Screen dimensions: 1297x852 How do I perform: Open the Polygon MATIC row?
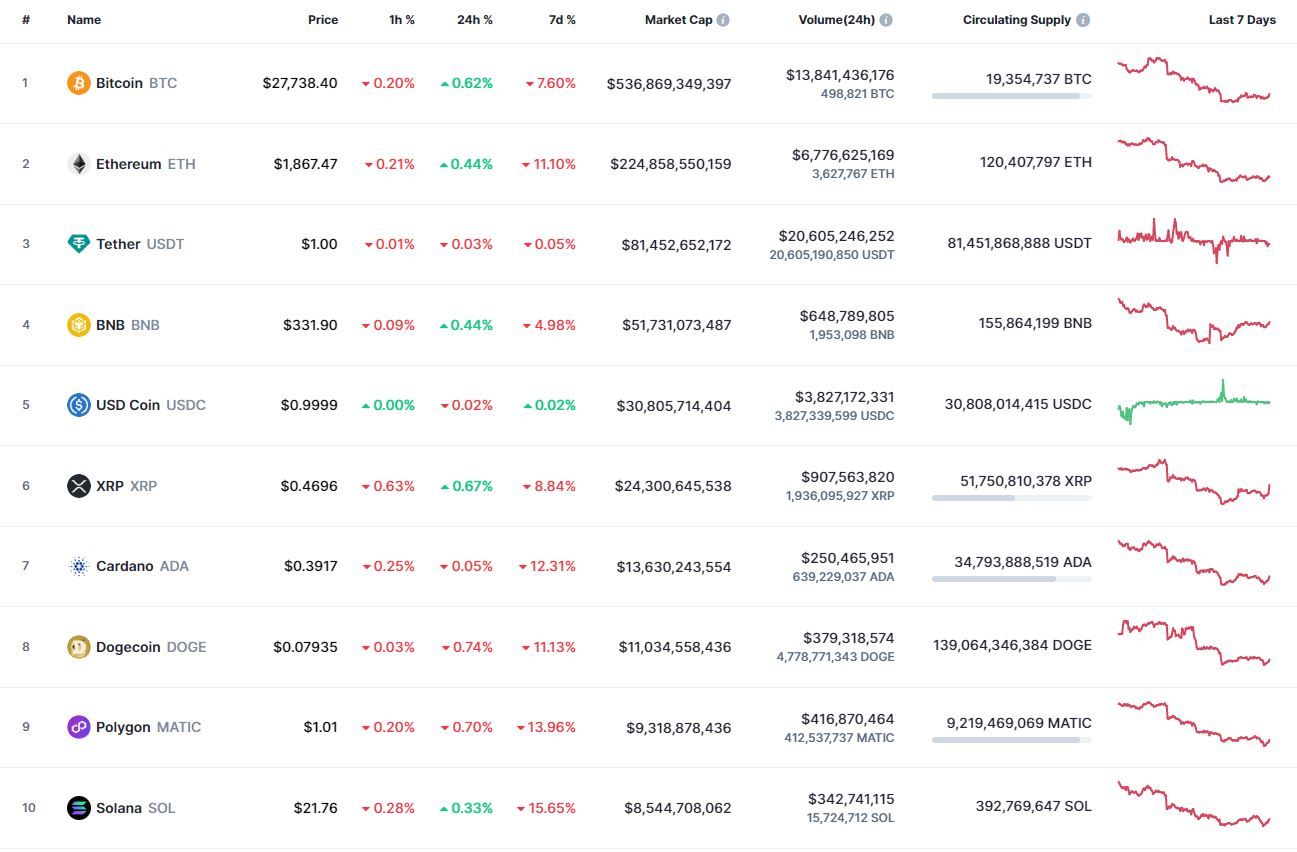[123, 727]
